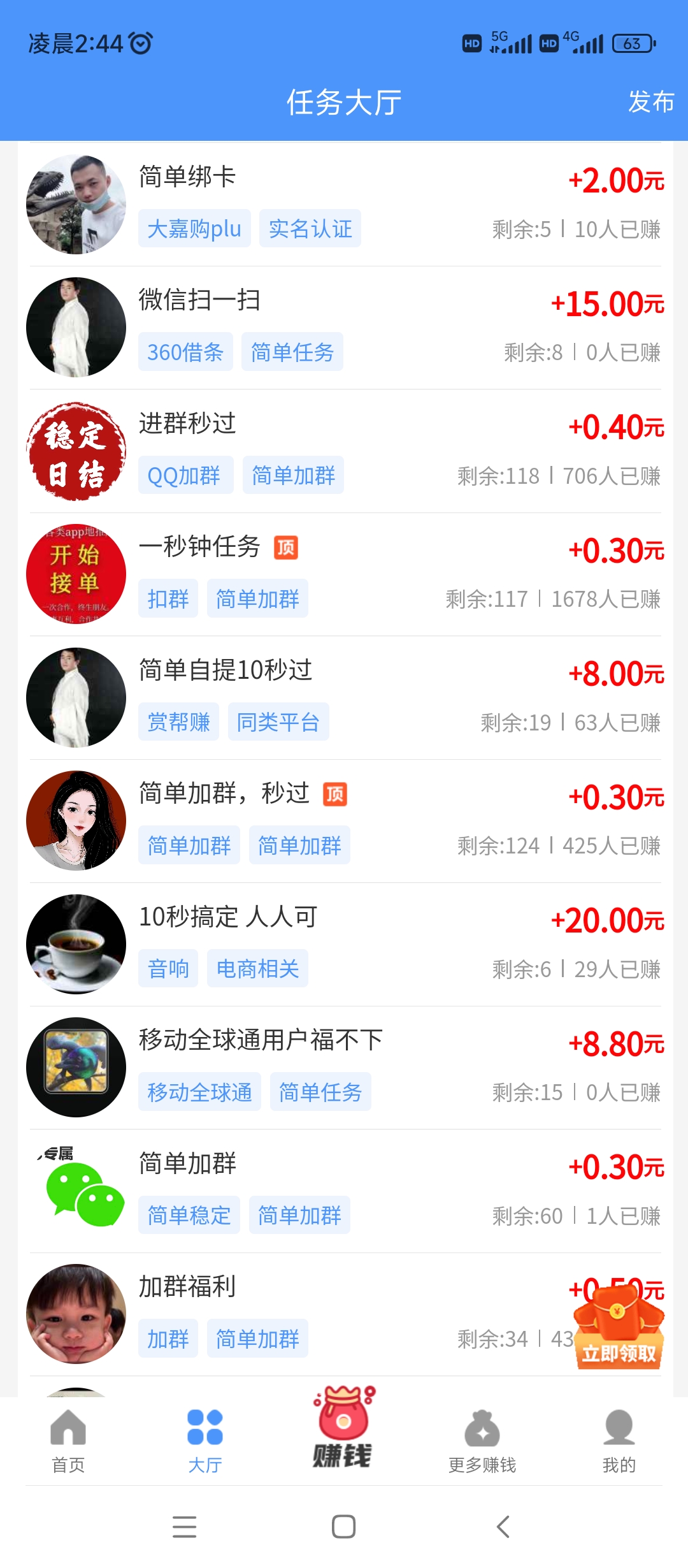Screen dimensions: 688x1568
Task: Open the 10秒搞定 人人可 task
Action: pos(228,917)
